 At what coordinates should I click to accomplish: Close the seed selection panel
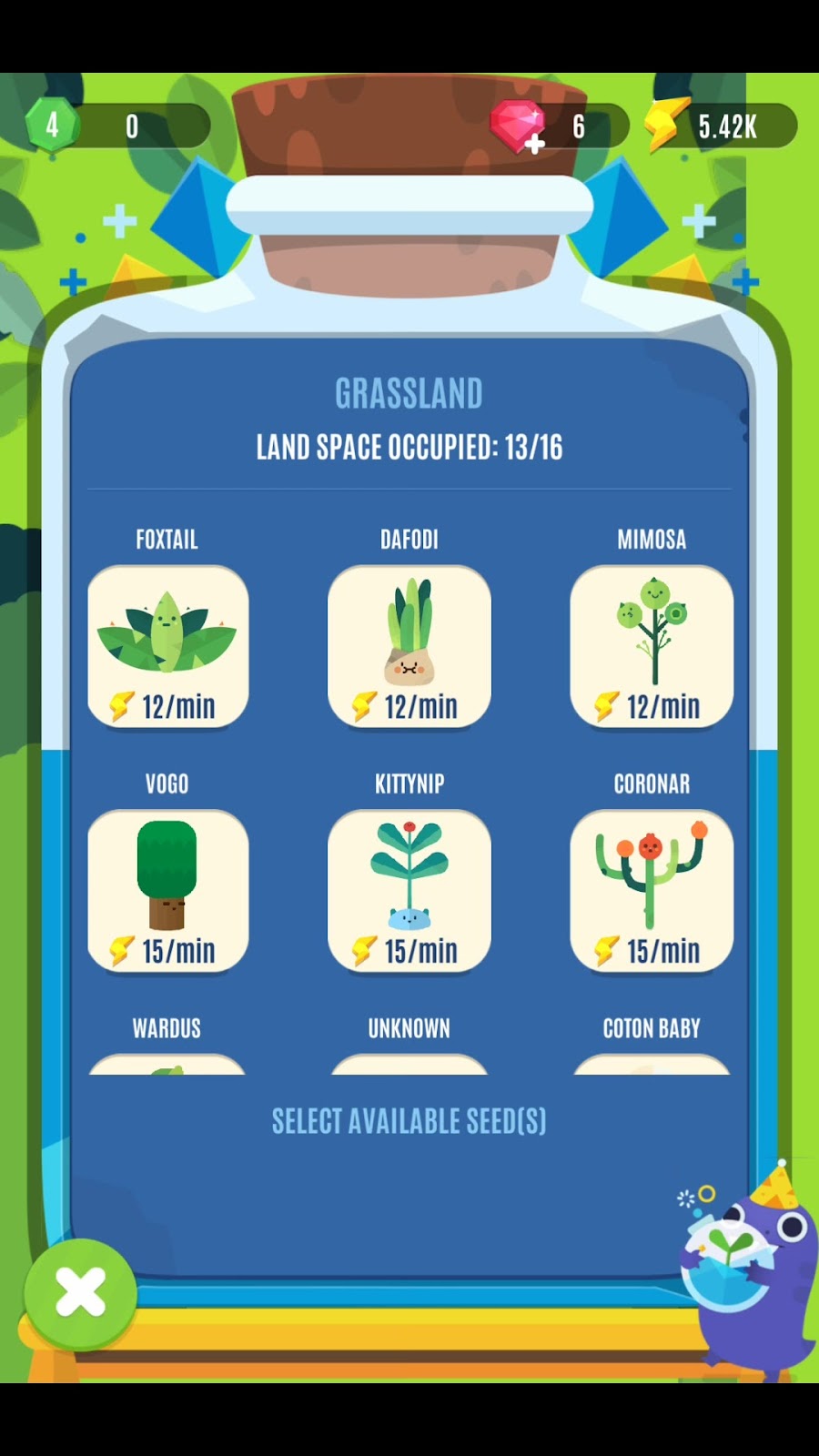click(x=80, y=1292)
